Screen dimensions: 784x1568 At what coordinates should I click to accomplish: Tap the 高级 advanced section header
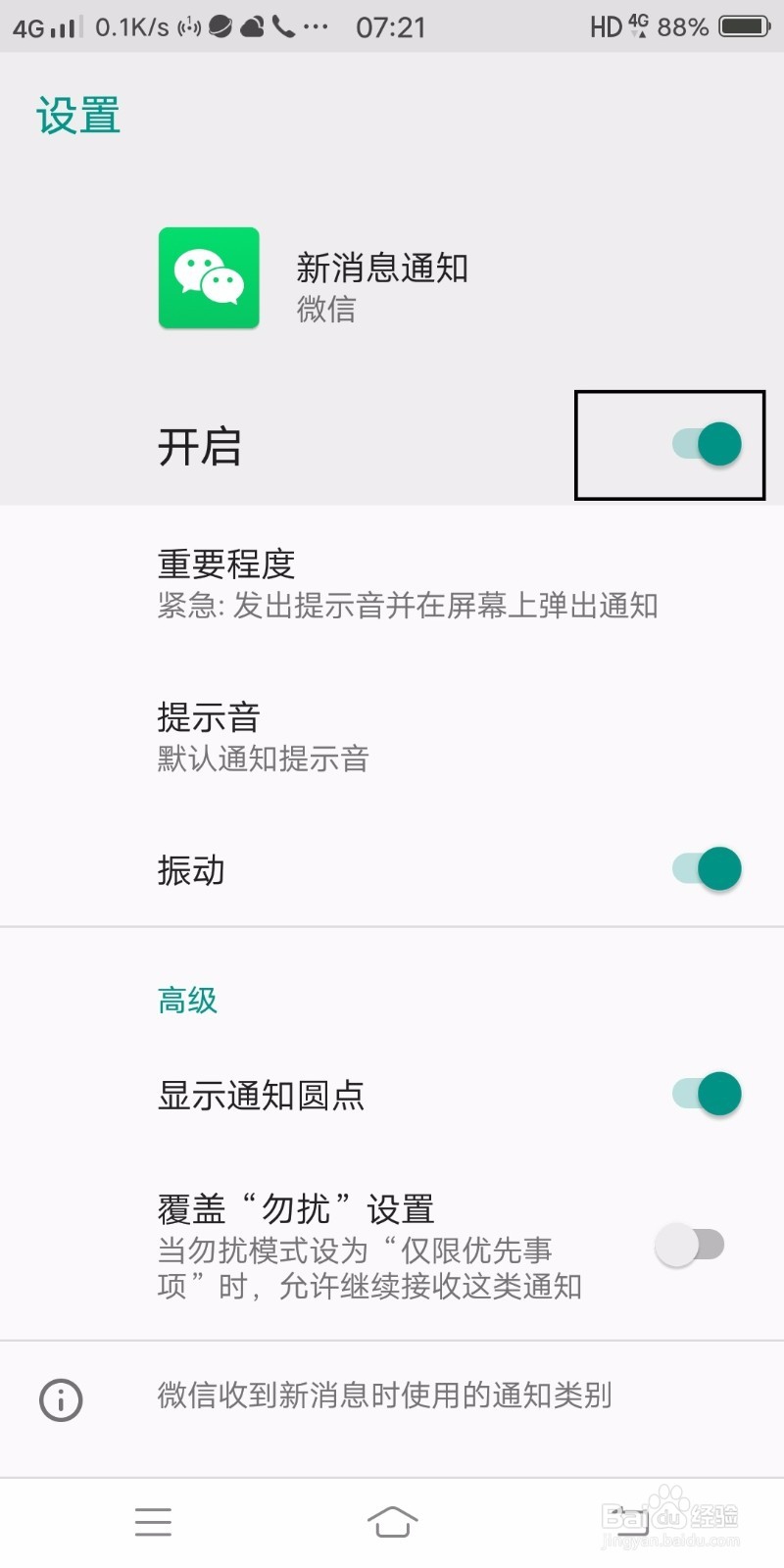pyautogui.click(x=187, y=1000)
